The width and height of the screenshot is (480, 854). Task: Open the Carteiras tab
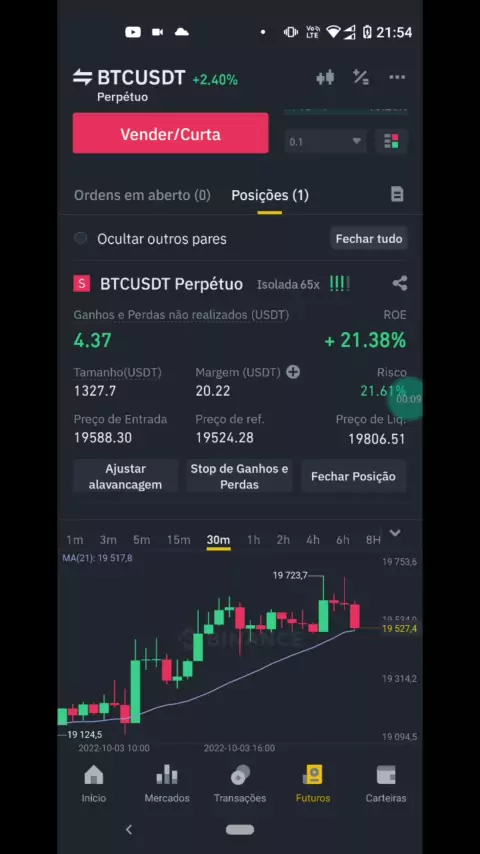386,784
